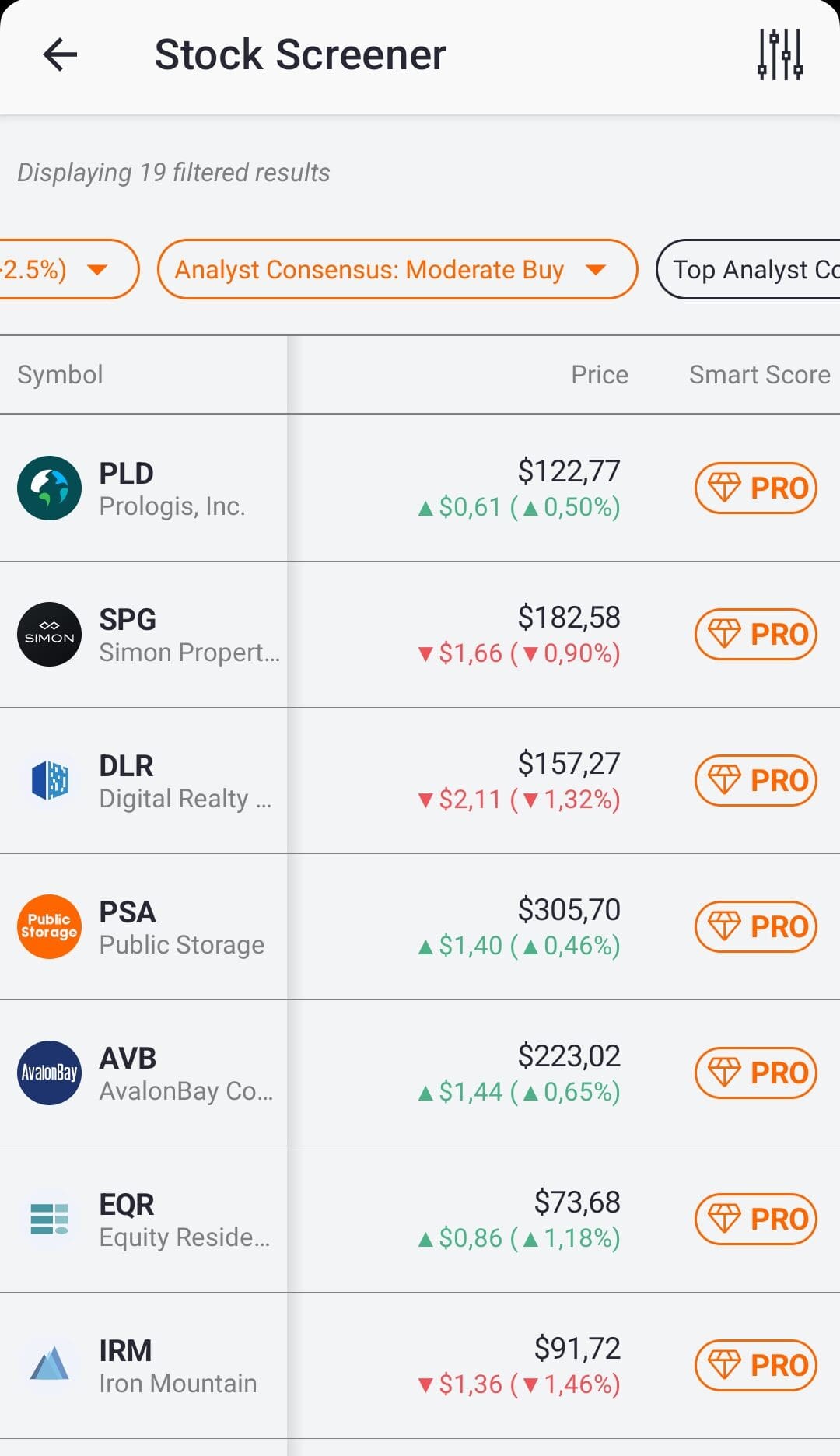Click the Digital Realty company logo
Screen dimensions: 840x1456
tap(49, 780)
